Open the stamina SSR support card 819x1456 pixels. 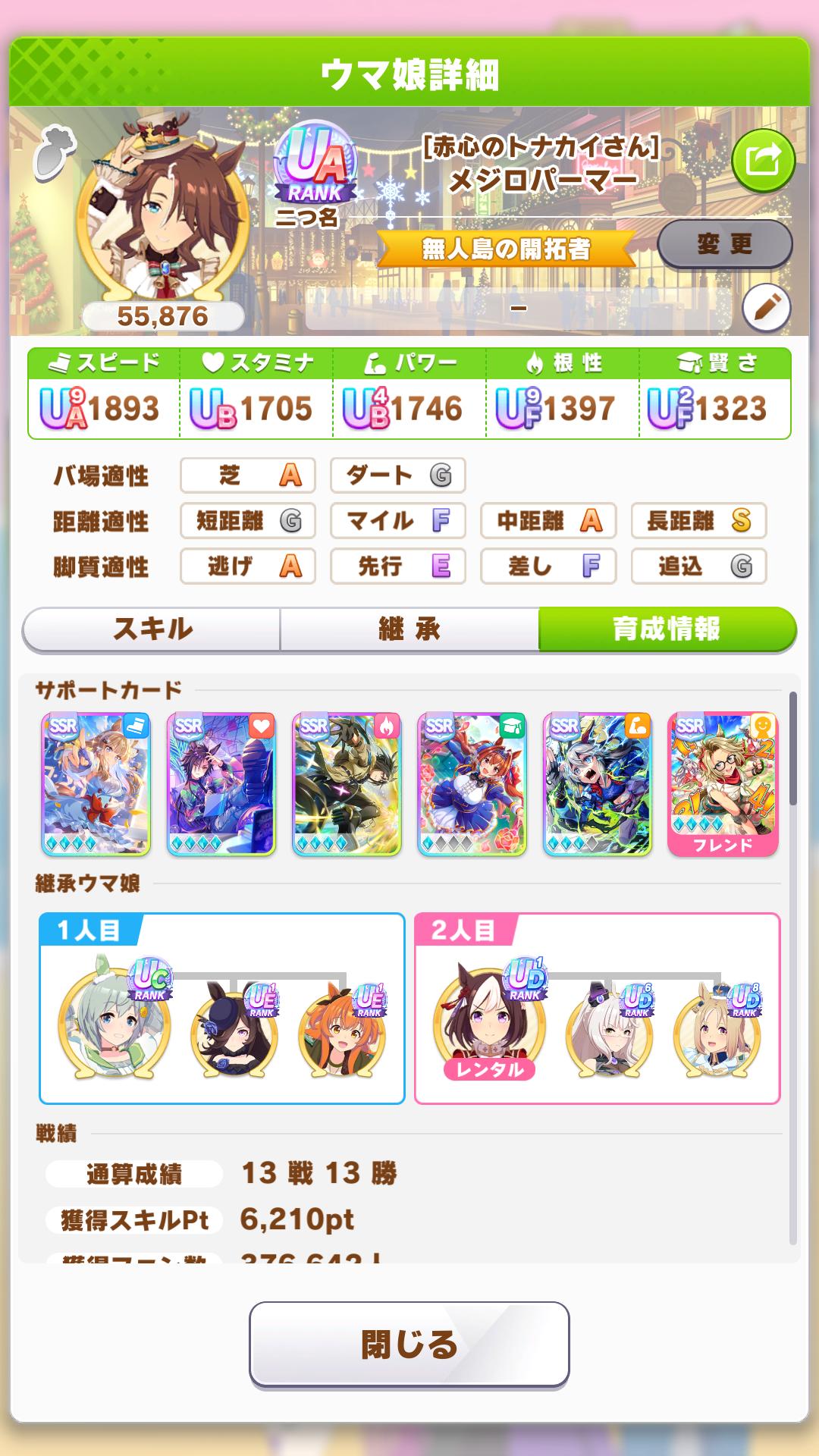coord(221,784)
